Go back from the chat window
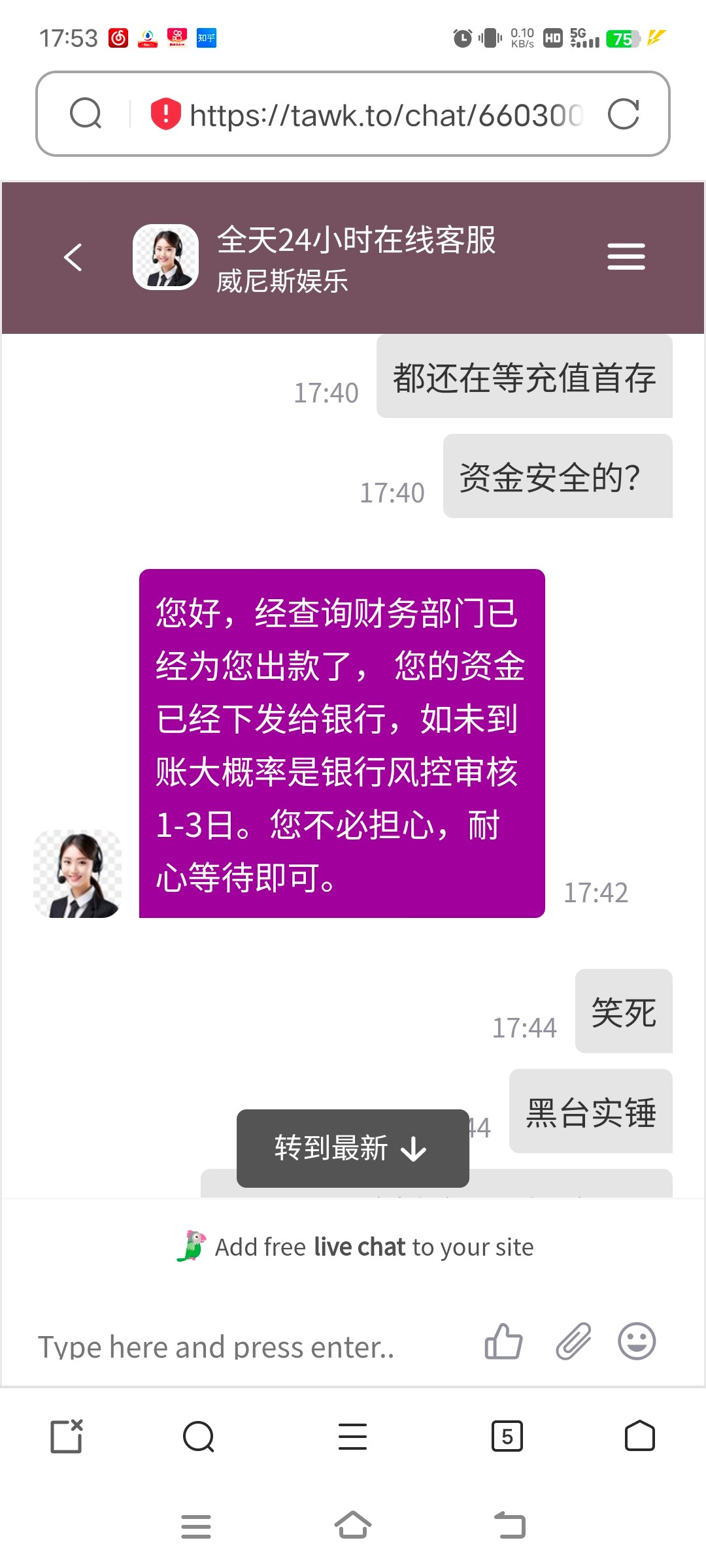This screenshot has height=1568, width=706. [73, 257]
